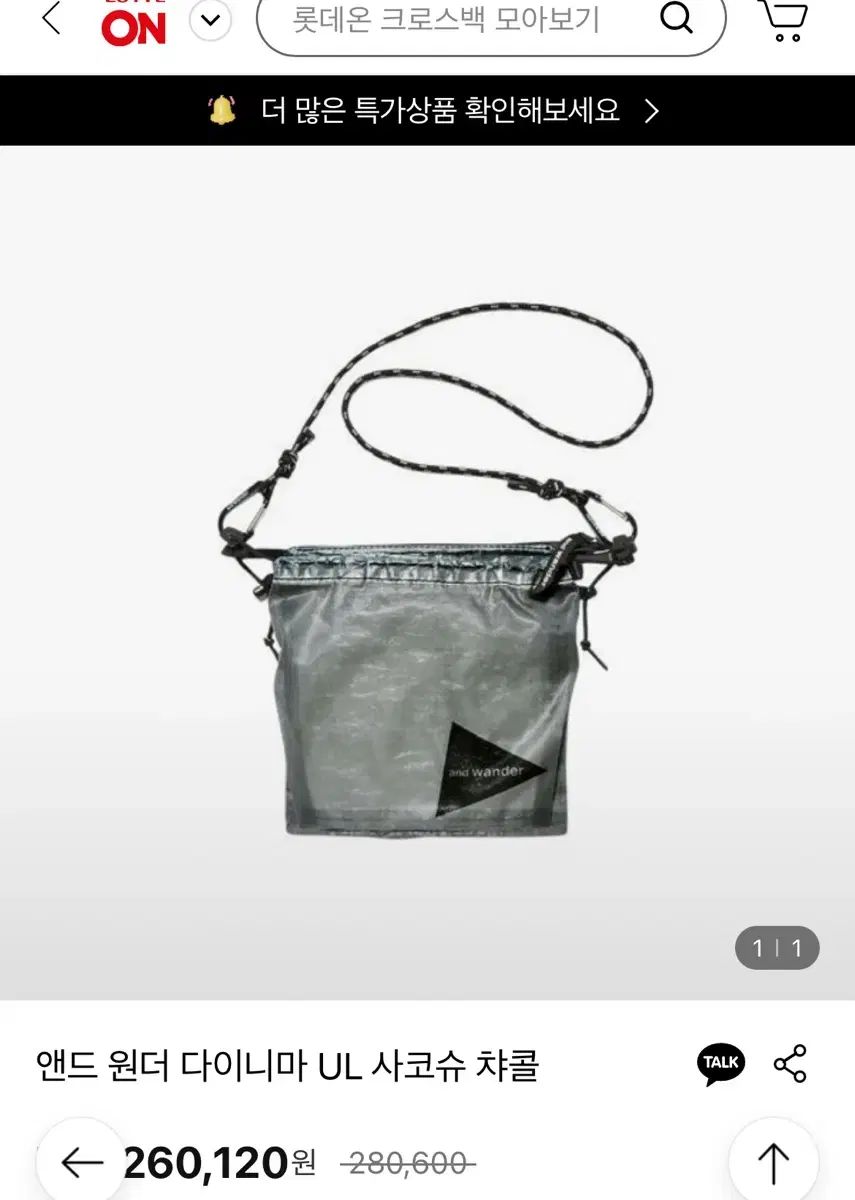Tap the floating back arrow button
This screenshot has height=1200, width=855.
82,1162
